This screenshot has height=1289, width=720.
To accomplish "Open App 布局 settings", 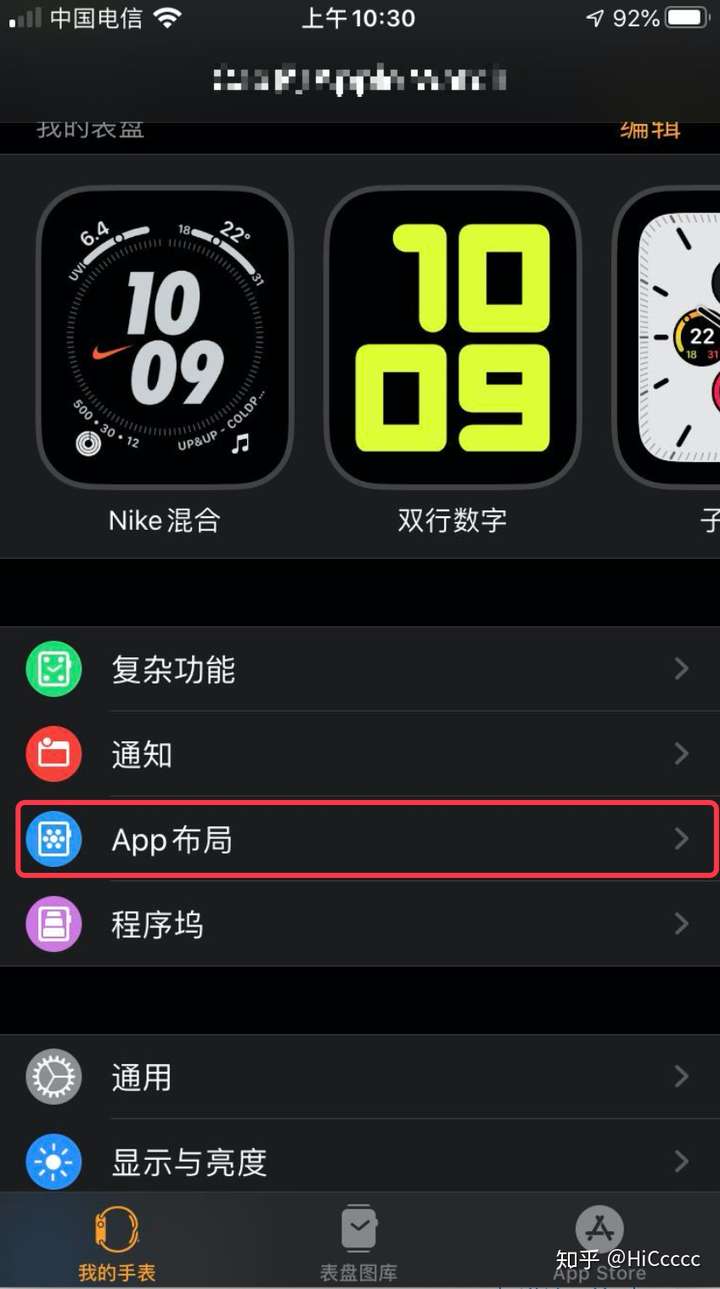I will tap(360, 839).
